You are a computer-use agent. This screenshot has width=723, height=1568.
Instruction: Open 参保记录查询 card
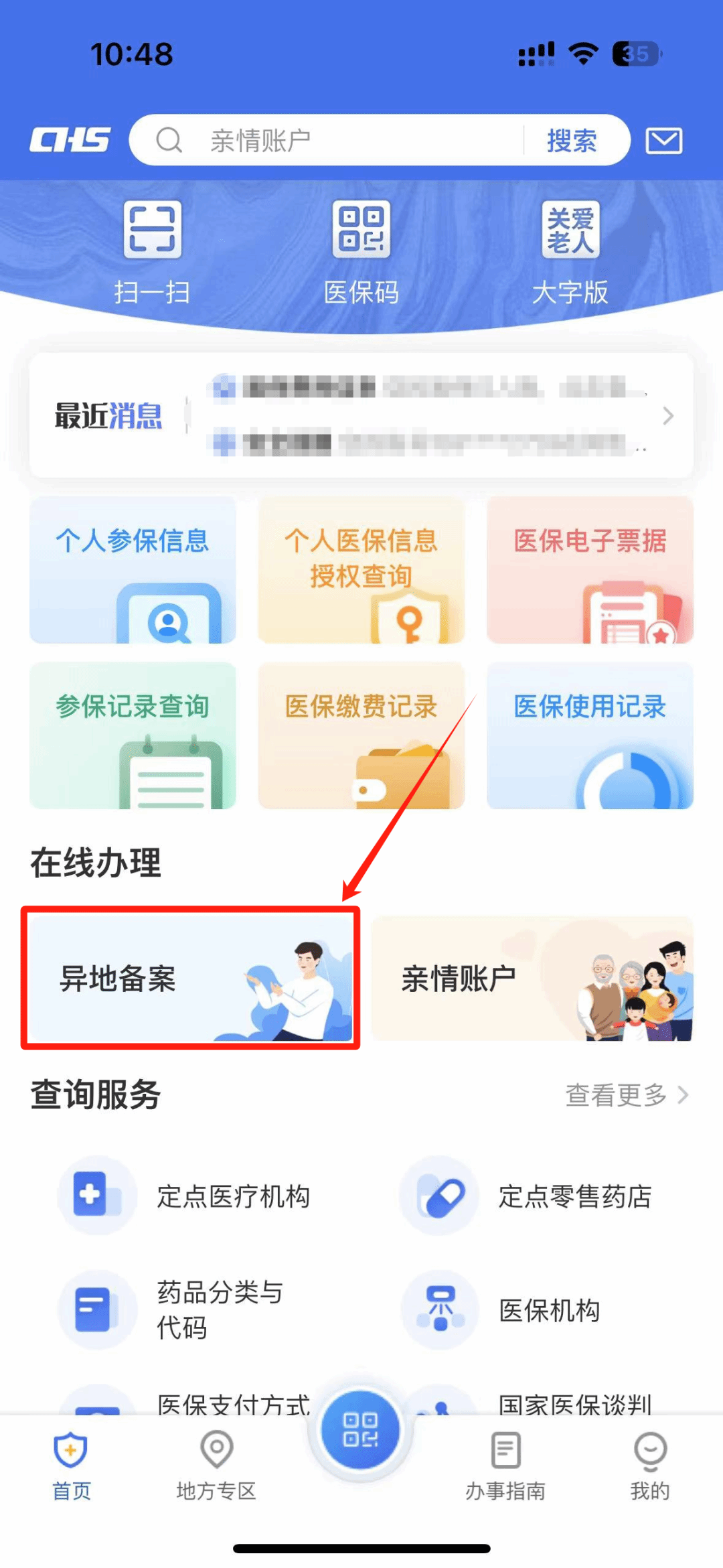tap(133, 735)
